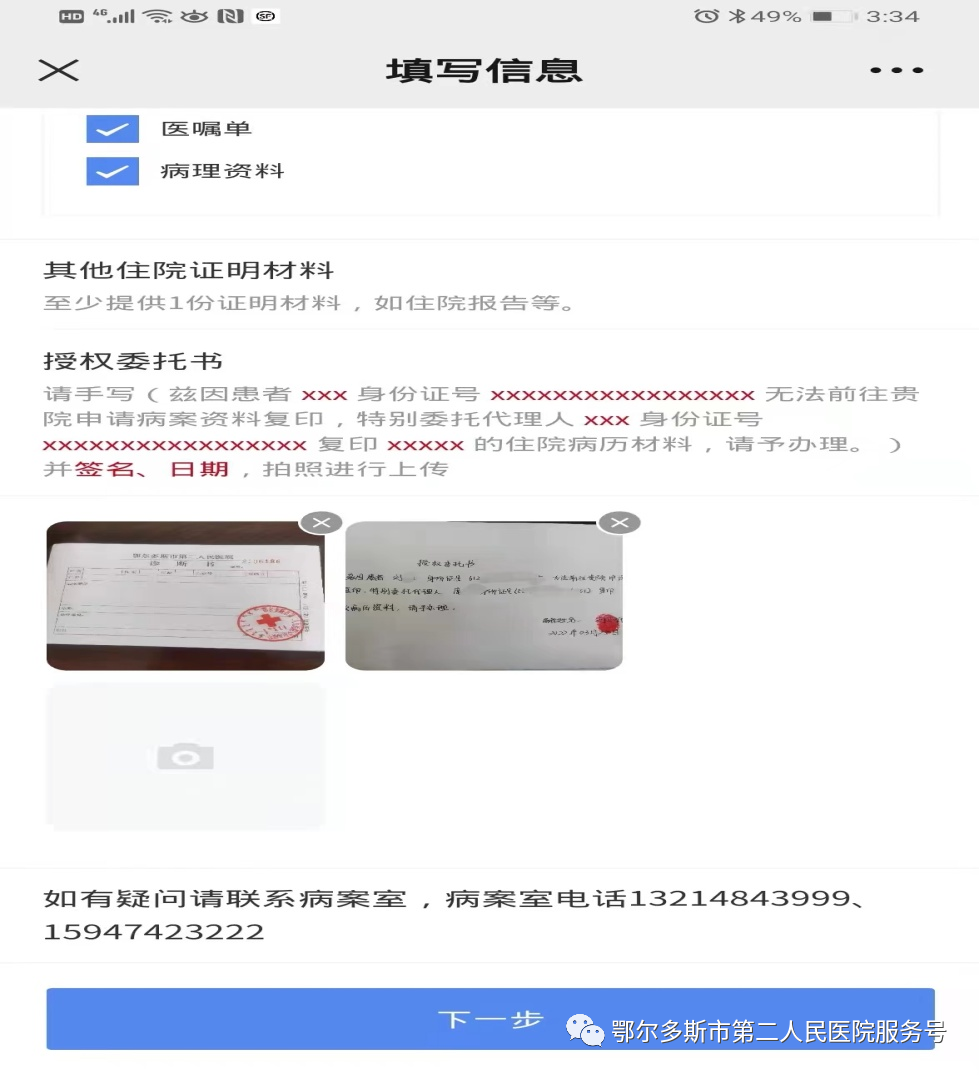This screenshot has width=979, height=1075.
Task: Uncheck the 医嘱单 checkbox
Action: pos(112,129)
